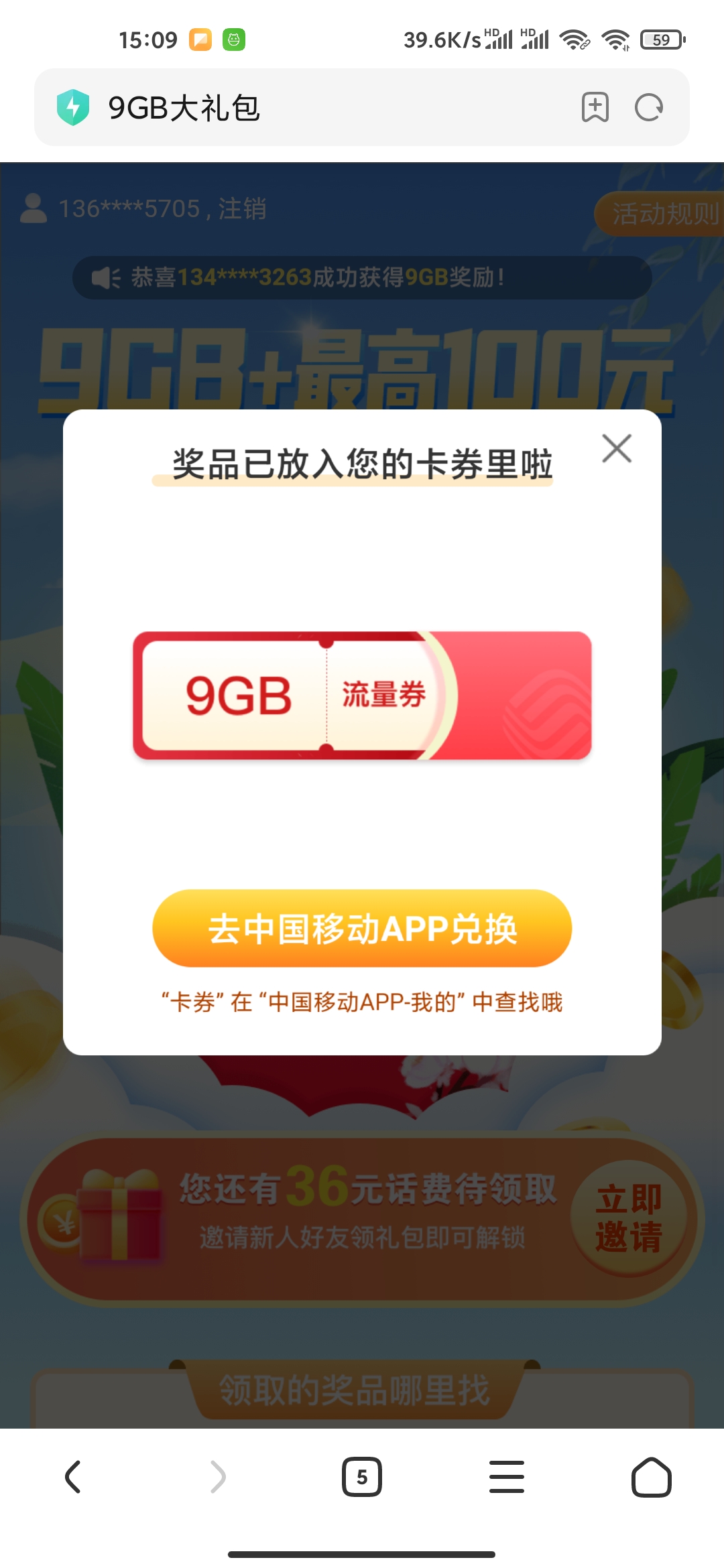Open the browser menu

507,1477
